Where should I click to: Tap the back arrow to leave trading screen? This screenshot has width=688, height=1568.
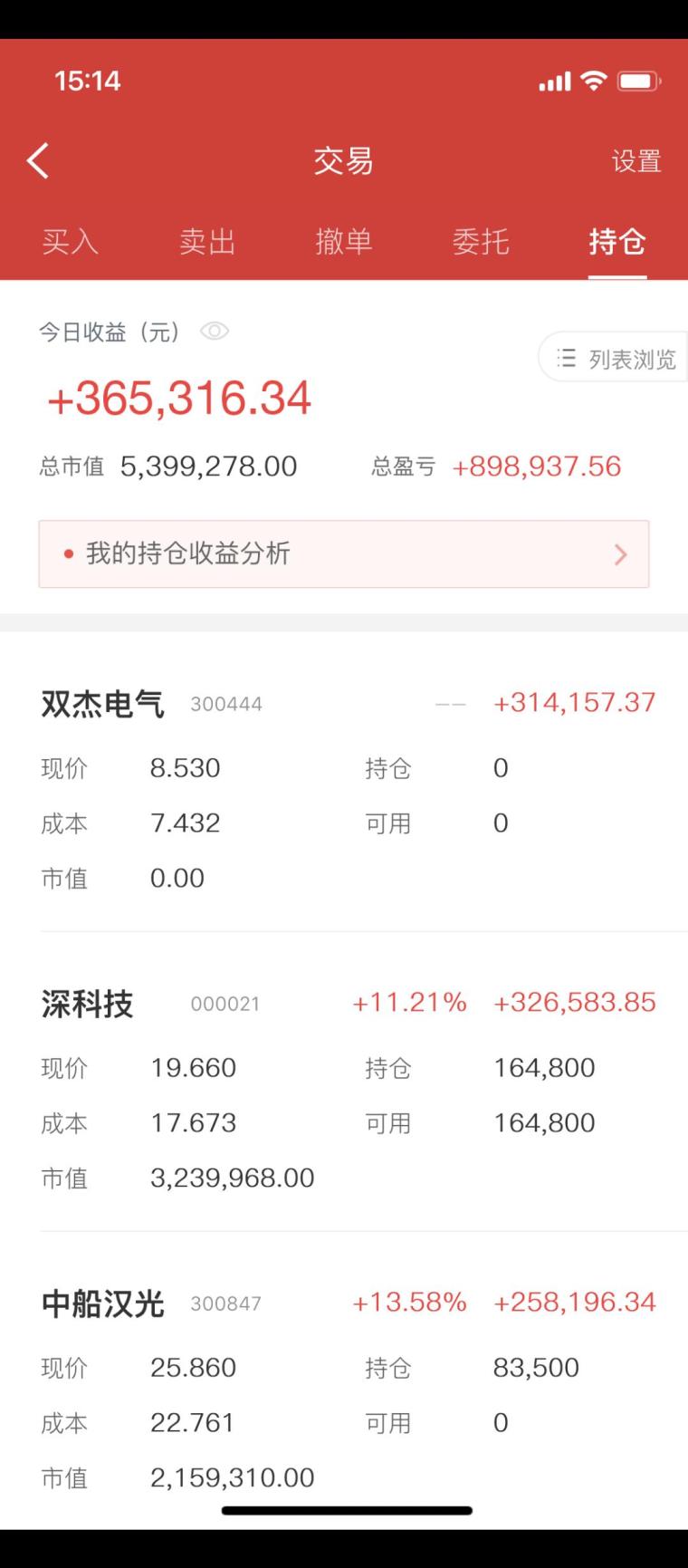click(38, 159)
